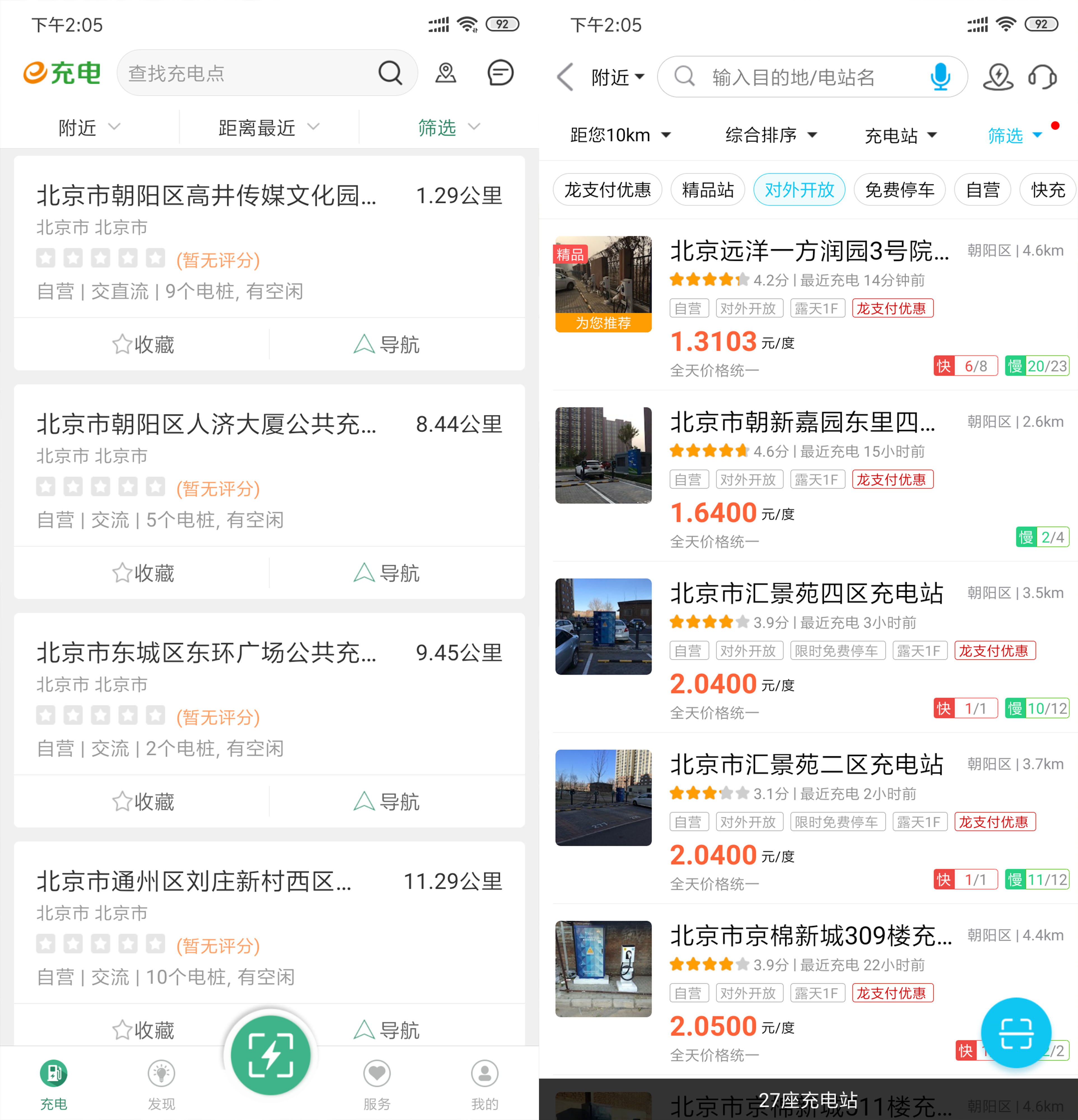This screenshot has height=1120, width=1078.
Task: Expand the 距您10km distance dropdown
Action: coord(619,135)
